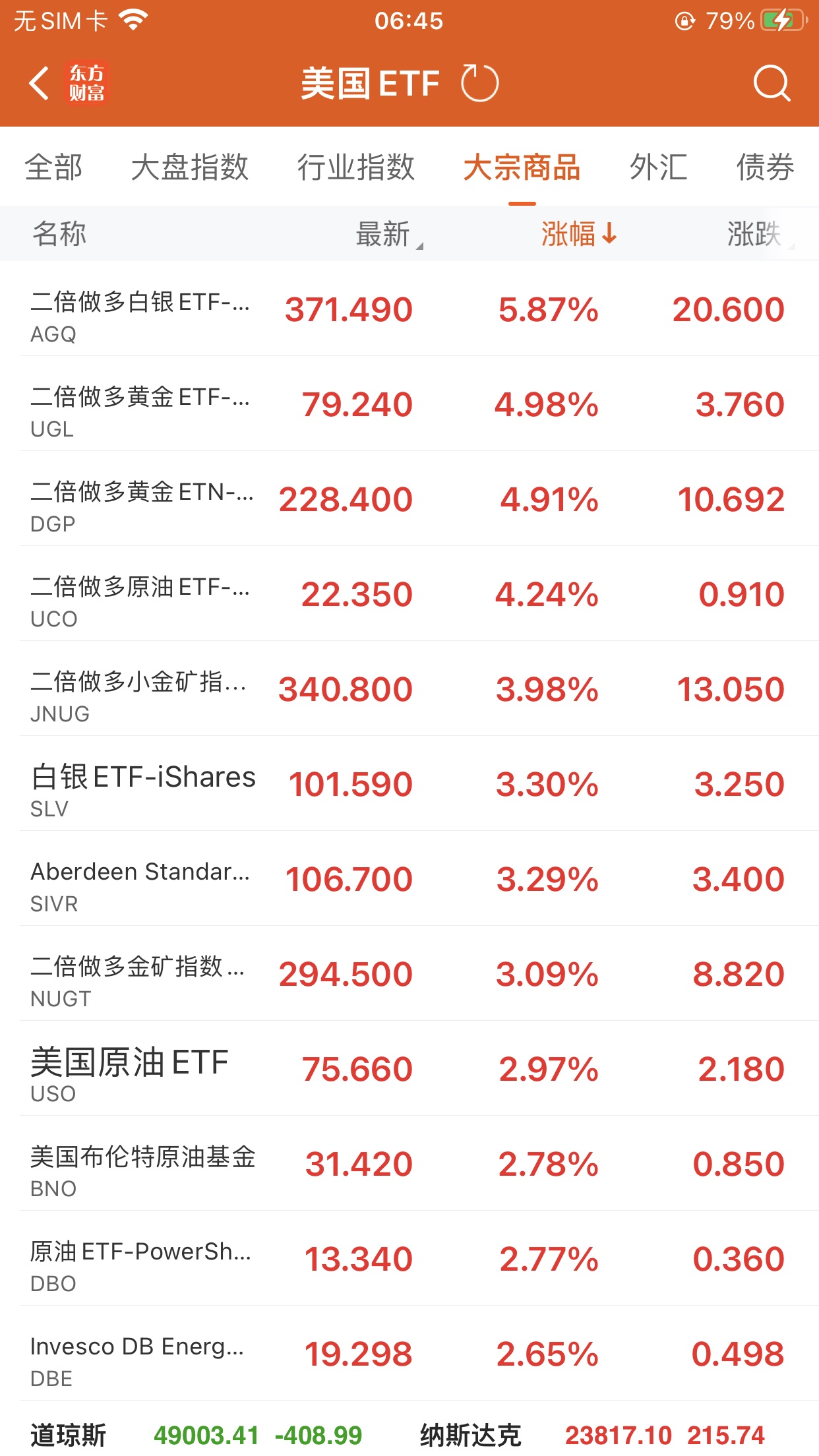Sort the list by 涨跌

tap(756, 234)
